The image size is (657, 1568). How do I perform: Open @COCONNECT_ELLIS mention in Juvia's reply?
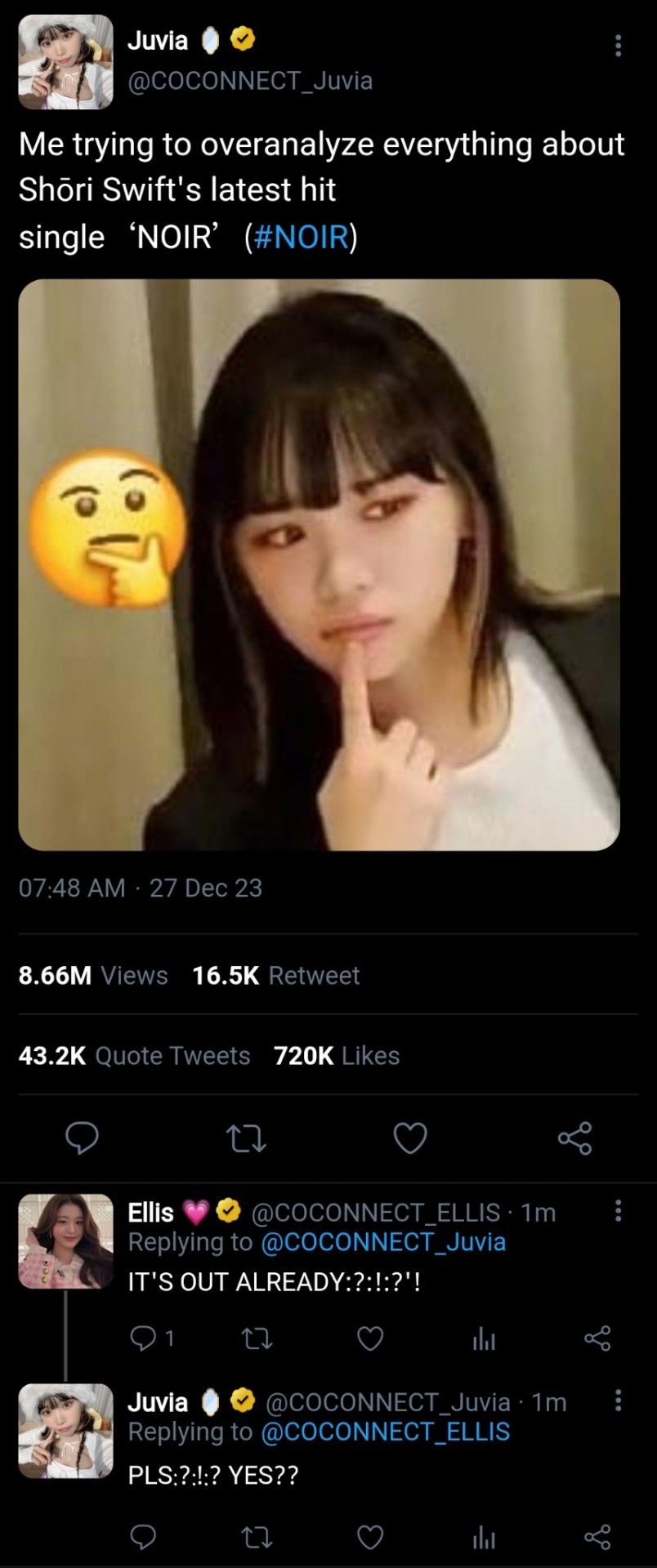(384, 1432)
